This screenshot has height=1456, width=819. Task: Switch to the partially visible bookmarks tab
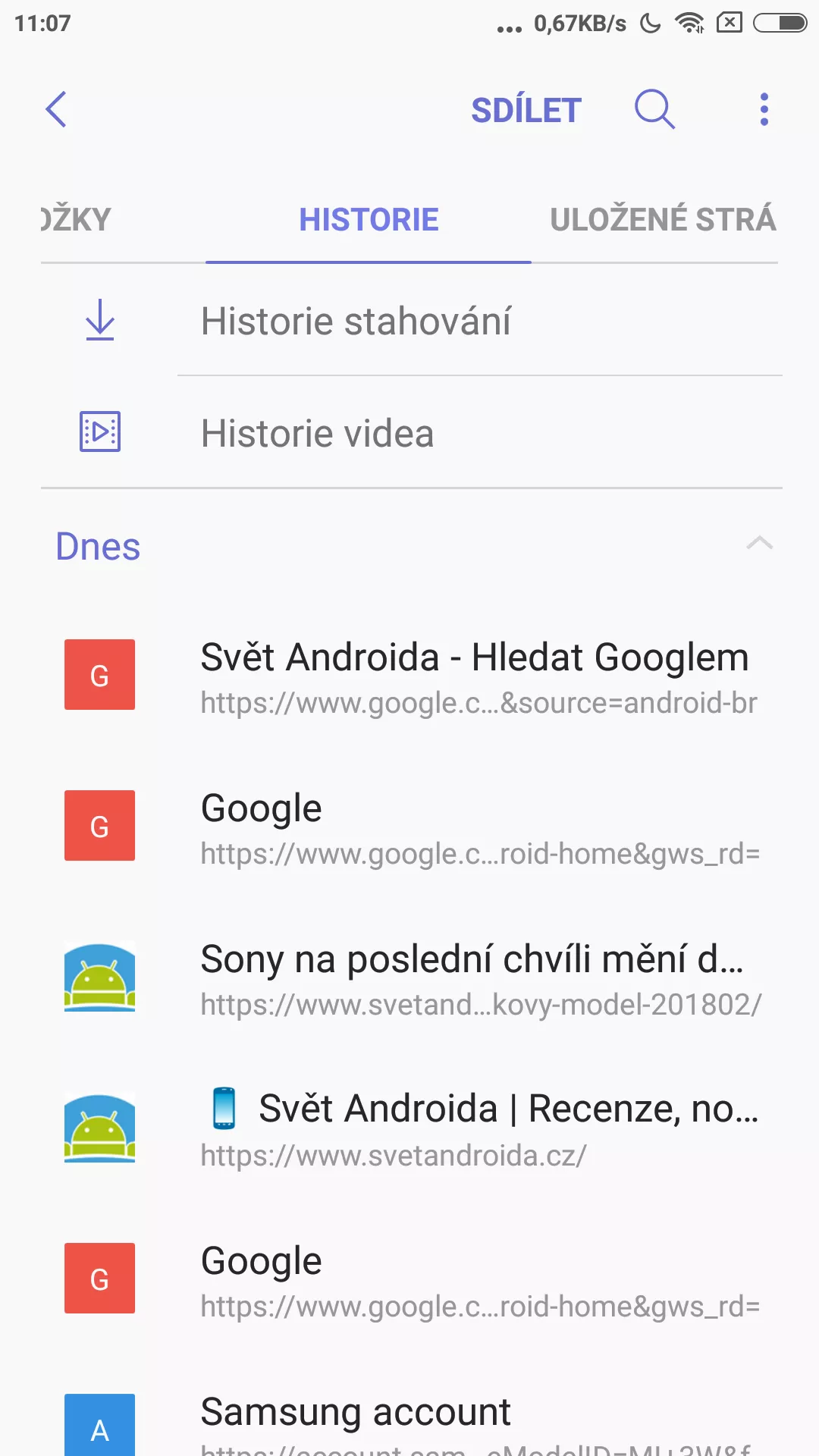pos(76,219)
